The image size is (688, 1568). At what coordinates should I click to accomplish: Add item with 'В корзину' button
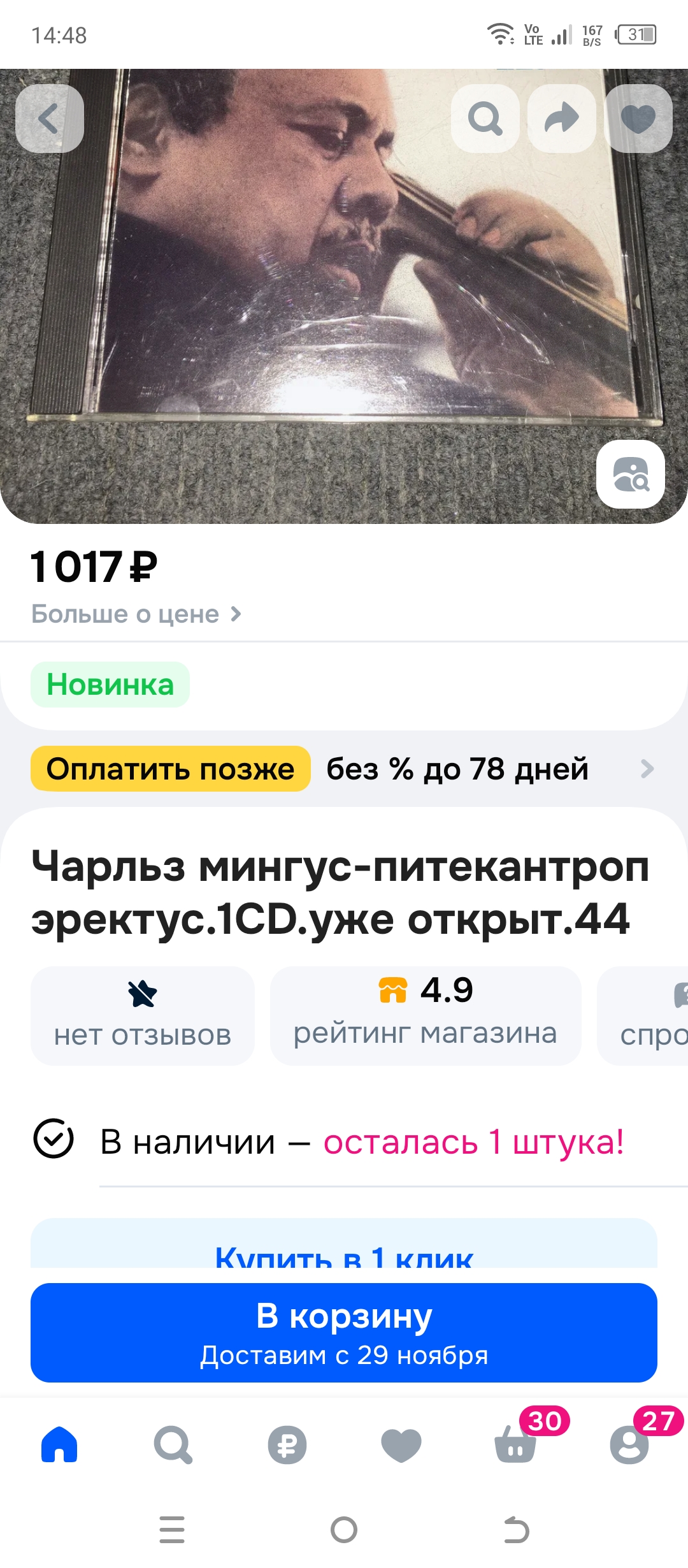[344, 1332]
